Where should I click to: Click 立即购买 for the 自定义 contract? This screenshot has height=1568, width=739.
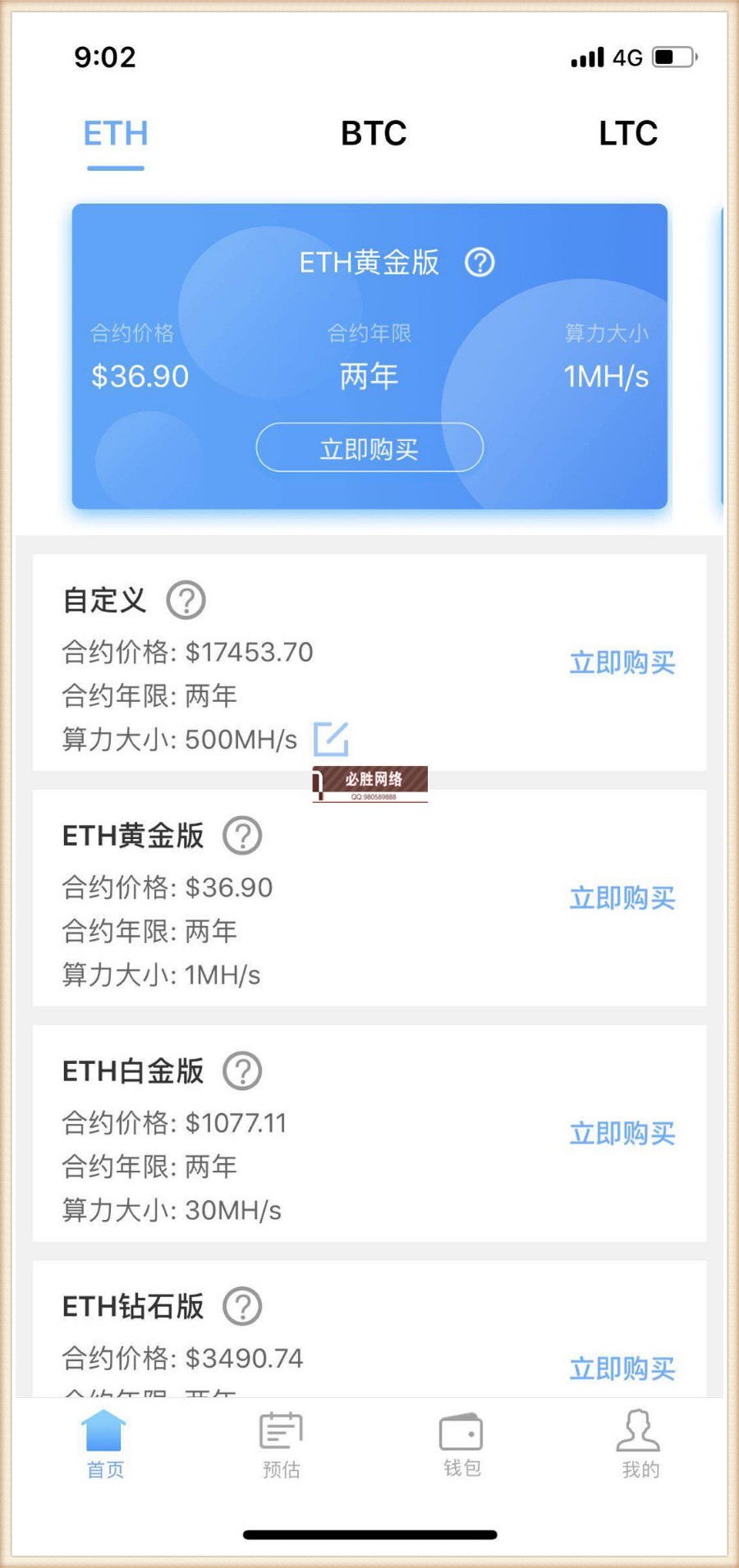(622, 663)
